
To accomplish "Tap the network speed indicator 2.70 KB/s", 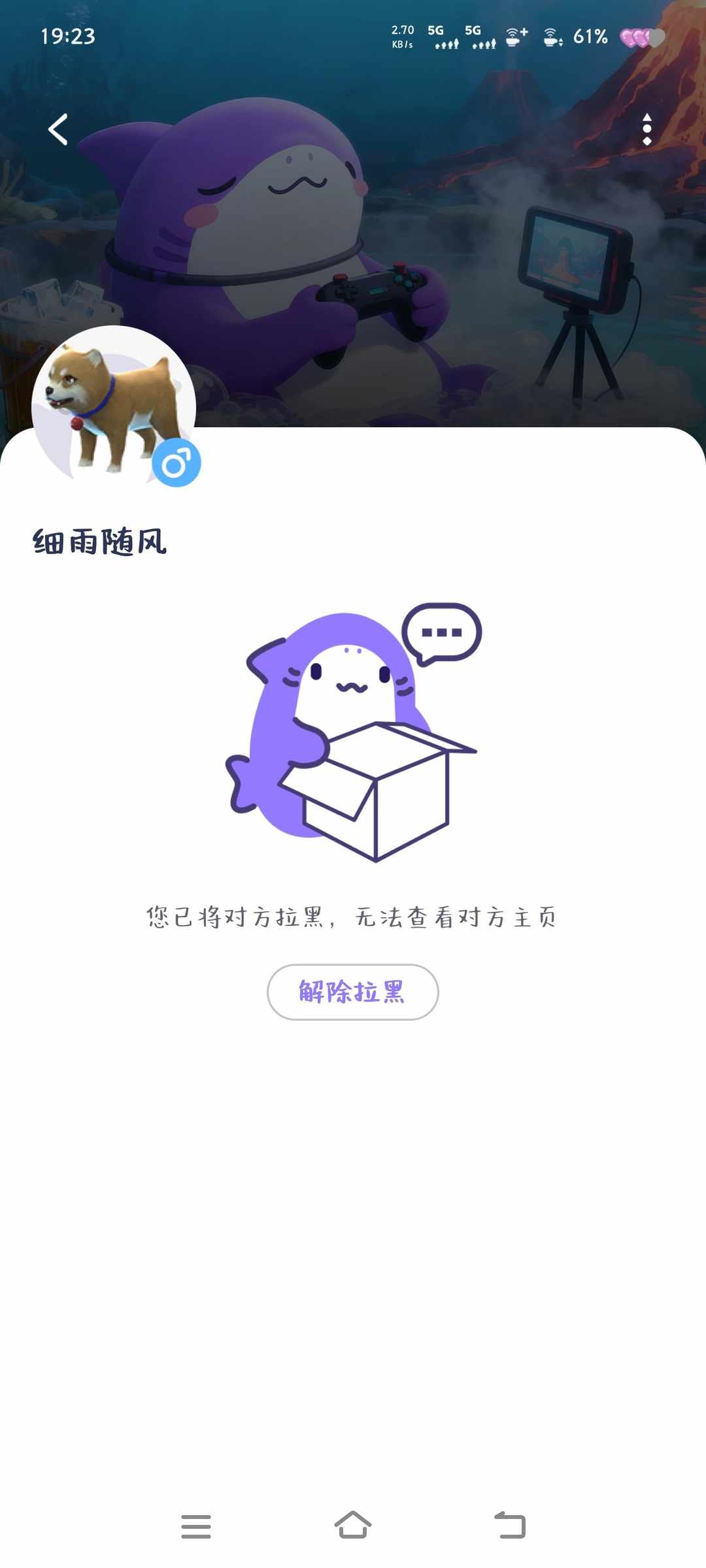I will coord(401,36).
